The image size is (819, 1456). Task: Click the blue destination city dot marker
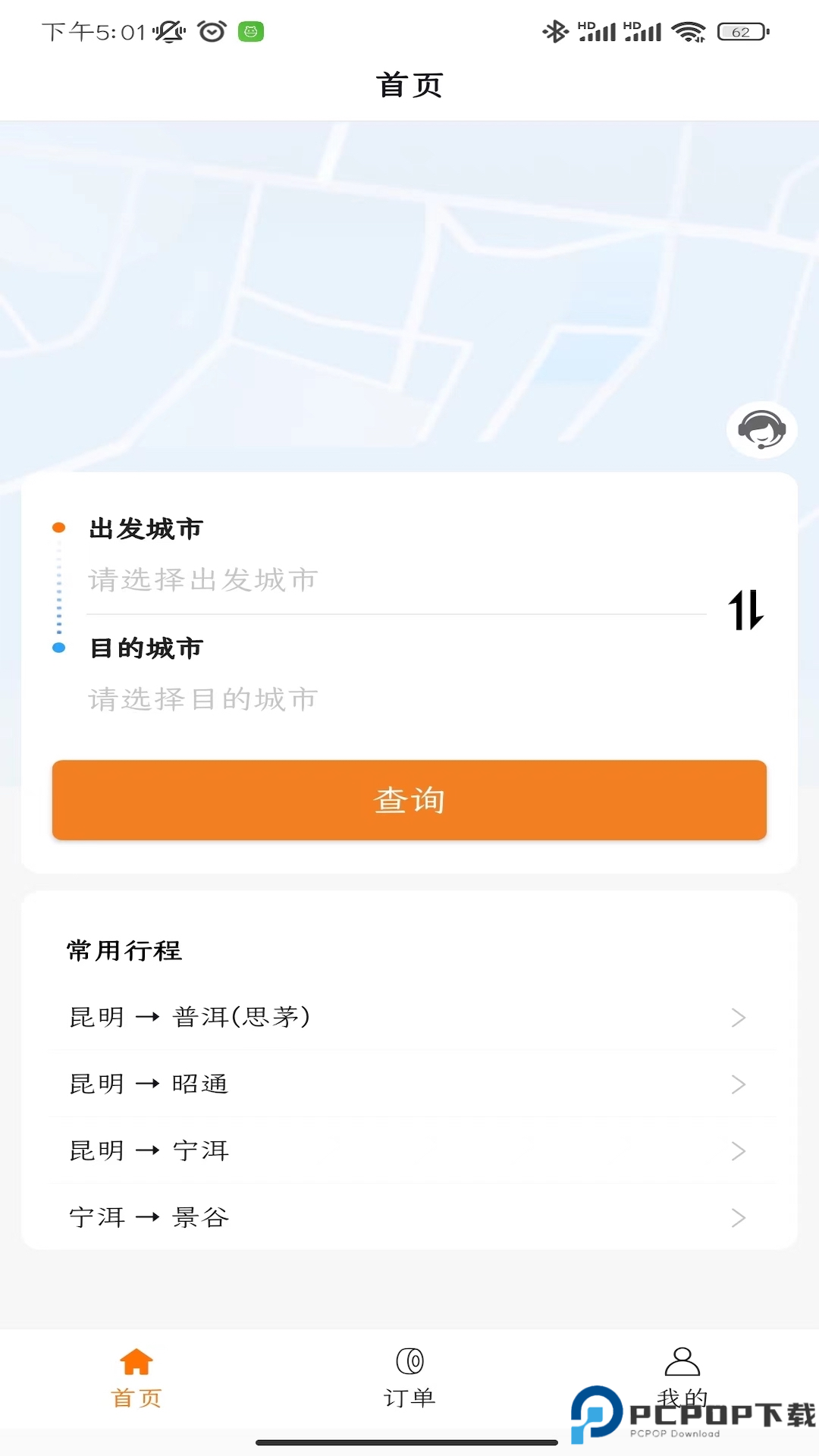[x=58, y=648]
